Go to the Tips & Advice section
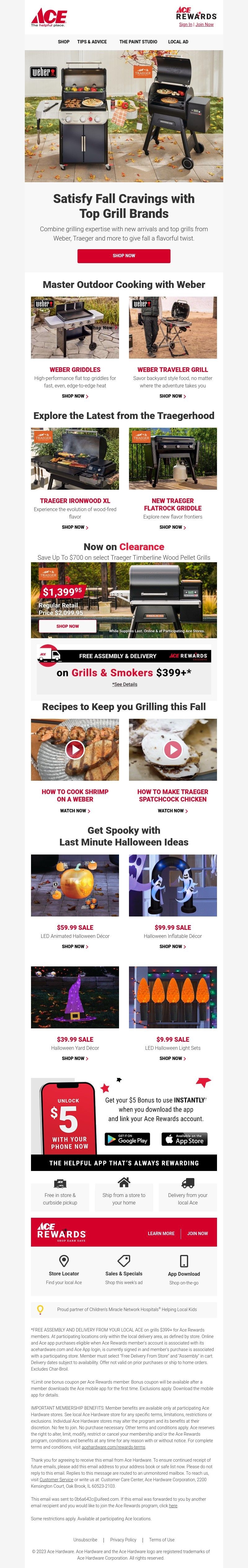Image resolution: width=248 pixels, height=1568 pixels. click(92, 42)
